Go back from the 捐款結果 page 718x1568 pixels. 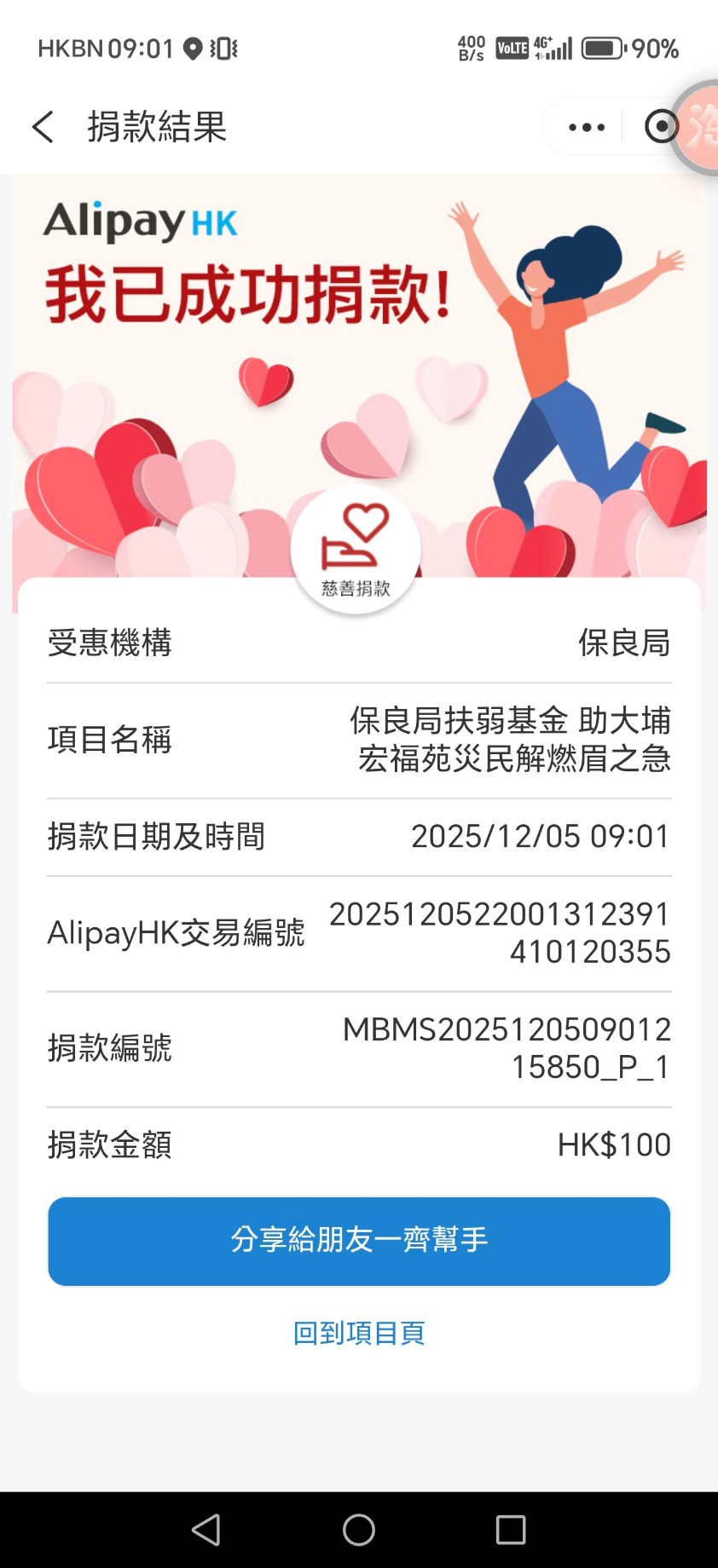pos(43,127)
